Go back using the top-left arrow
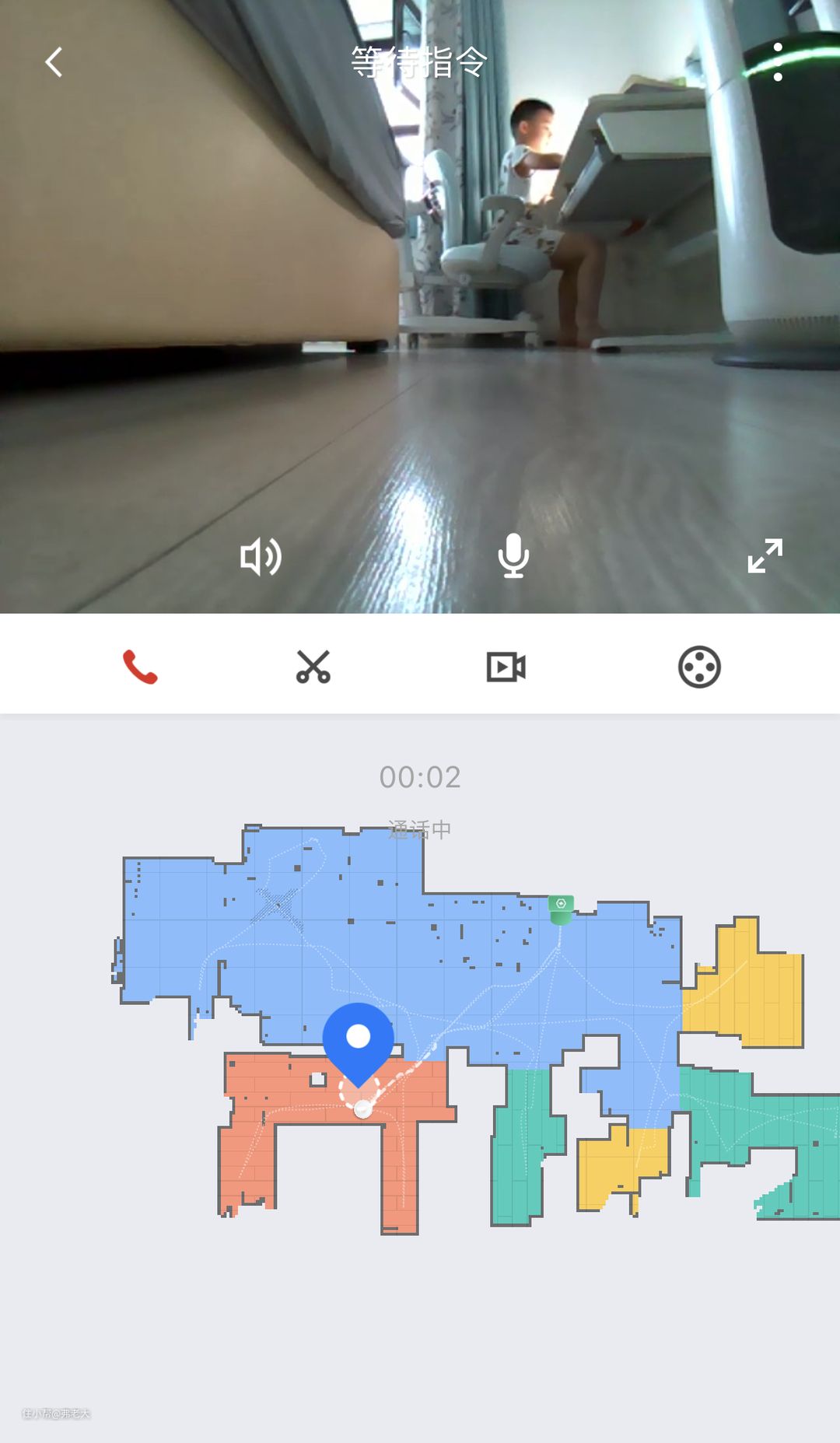The width and height of the screenshot is (840, 1443). pos(54,62)
